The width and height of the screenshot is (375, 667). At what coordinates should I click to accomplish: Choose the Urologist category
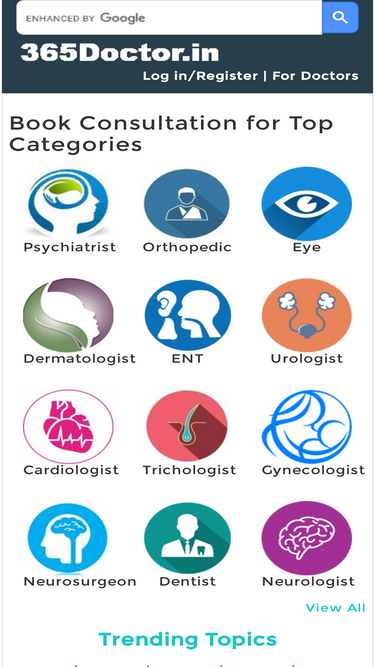[x=307, y=322]
